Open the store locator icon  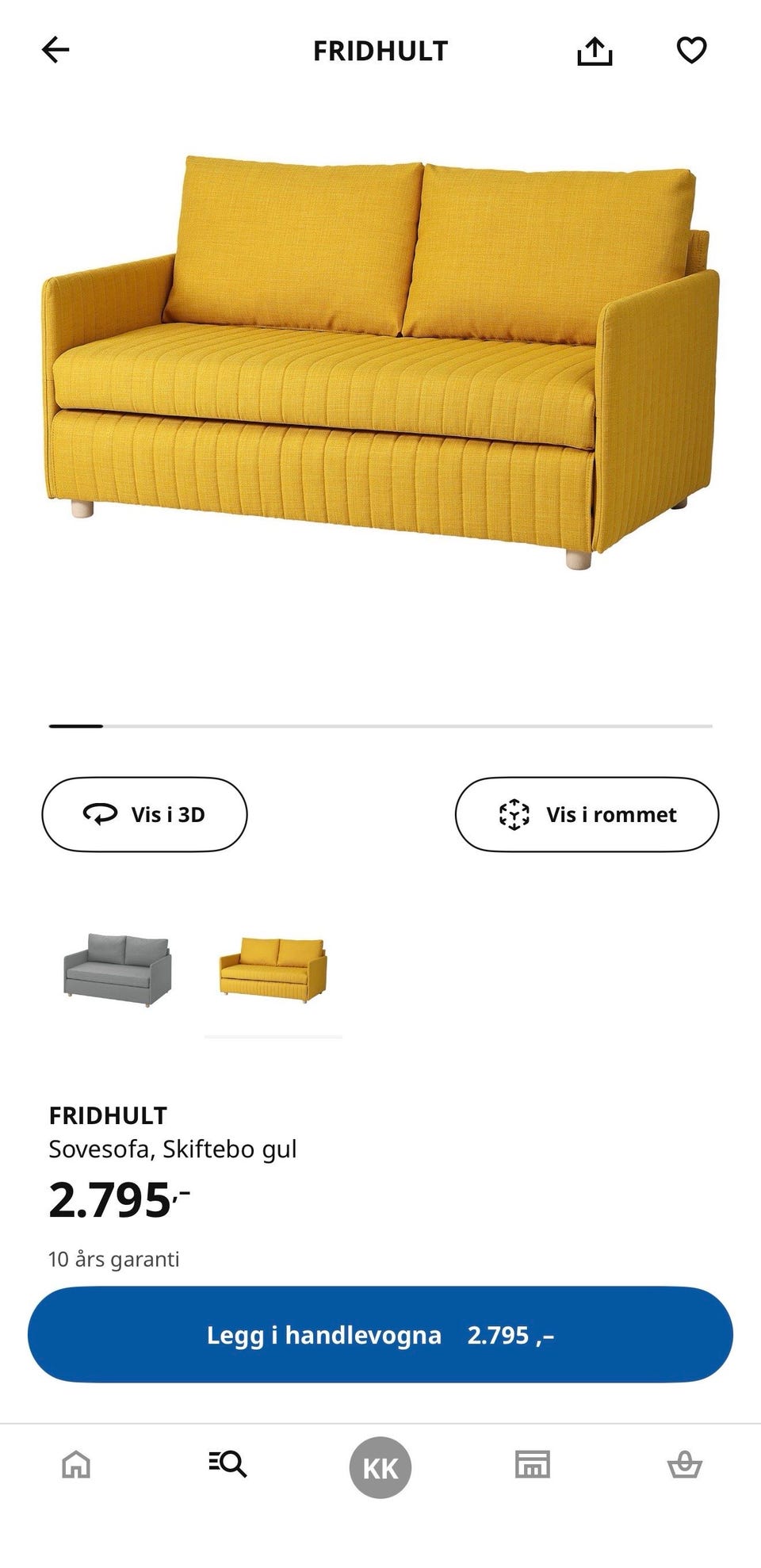(532, 1466)
